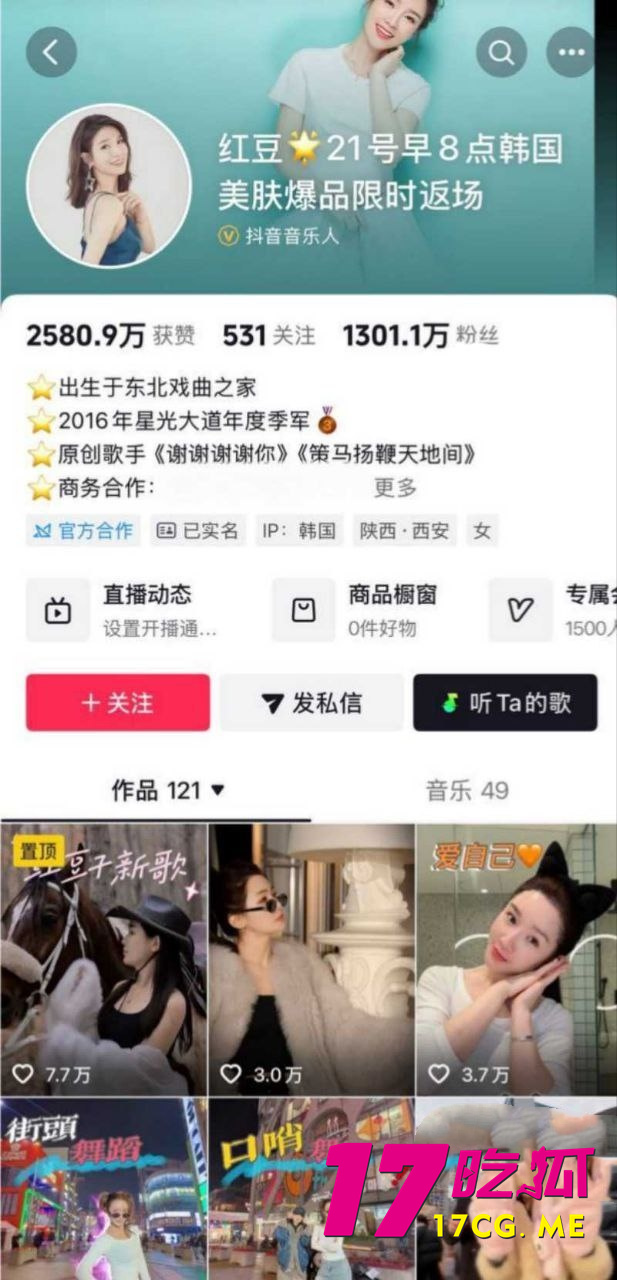This screenshot has width=617, height=1280.
Task: View the profile avatar photo
Action: coord(108,185)
